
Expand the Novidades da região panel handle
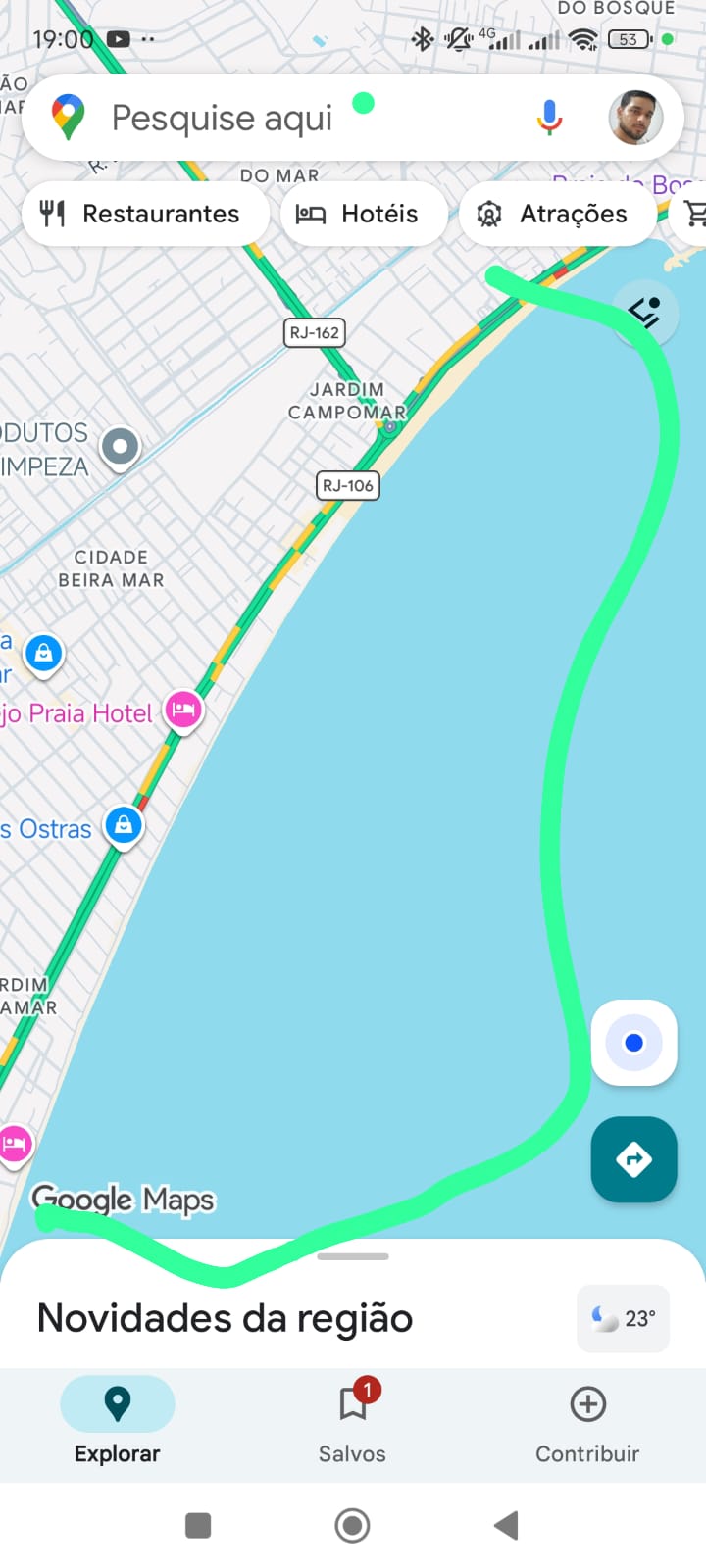[x=353, y=1256]
